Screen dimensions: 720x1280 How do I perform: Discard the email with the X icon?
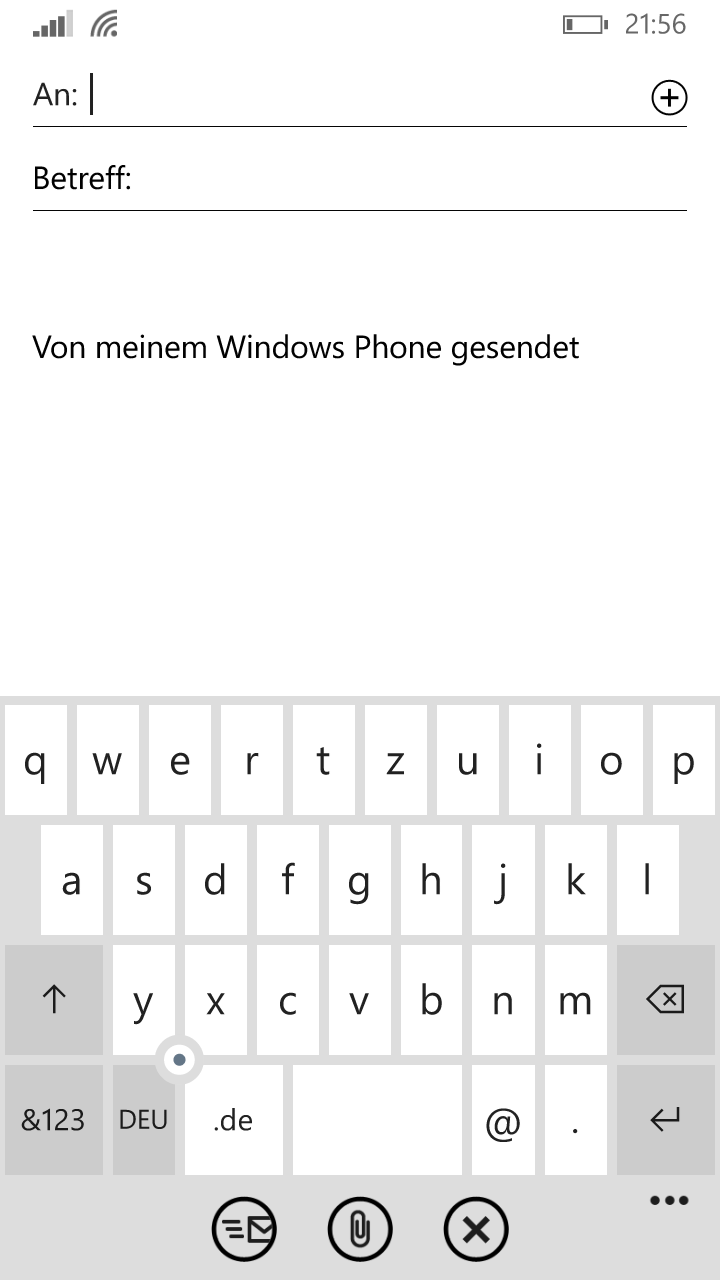(x=476, y=1229)
